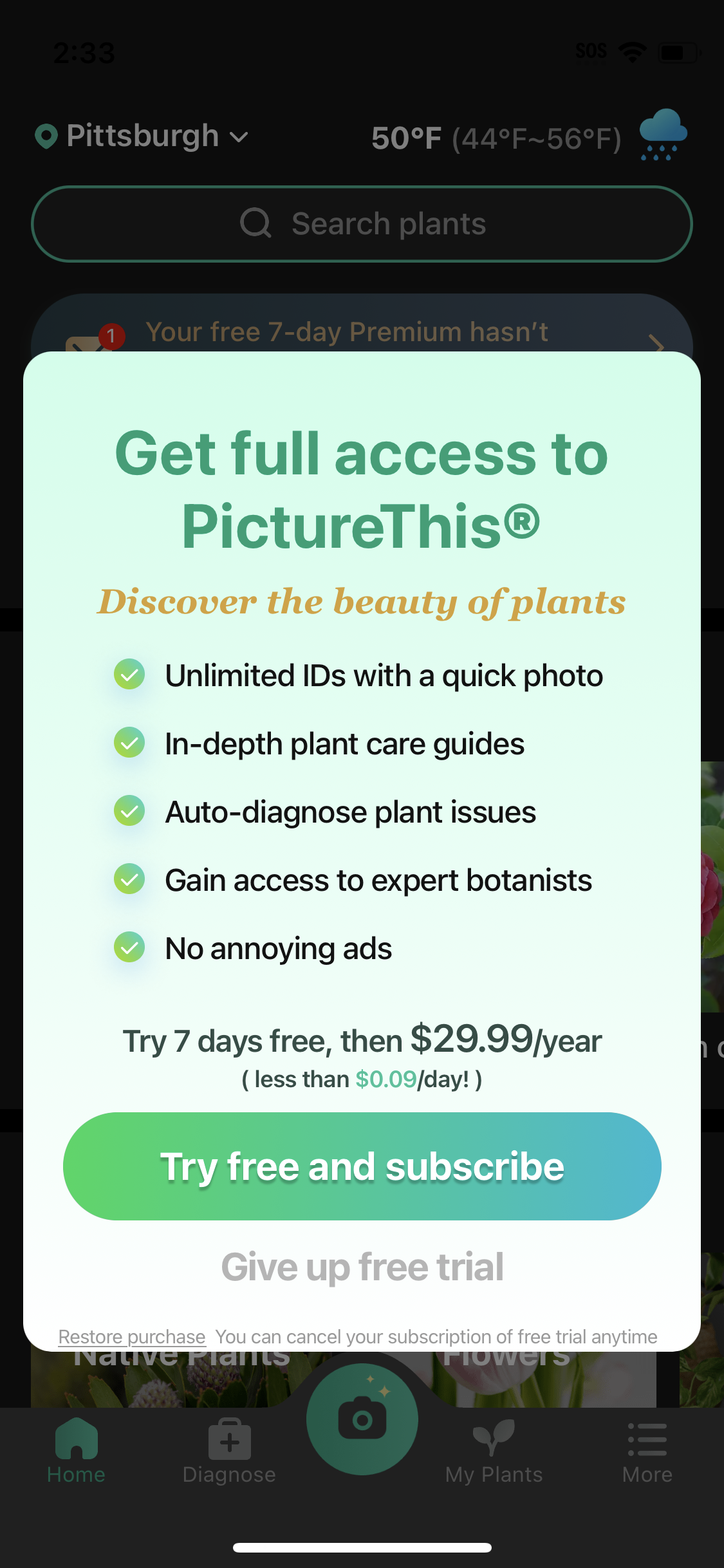Expand details on Gain access to expert botanists
The width and height of the screenshot is (724, 1568).
pyautogui.click(x=129, y=879)
